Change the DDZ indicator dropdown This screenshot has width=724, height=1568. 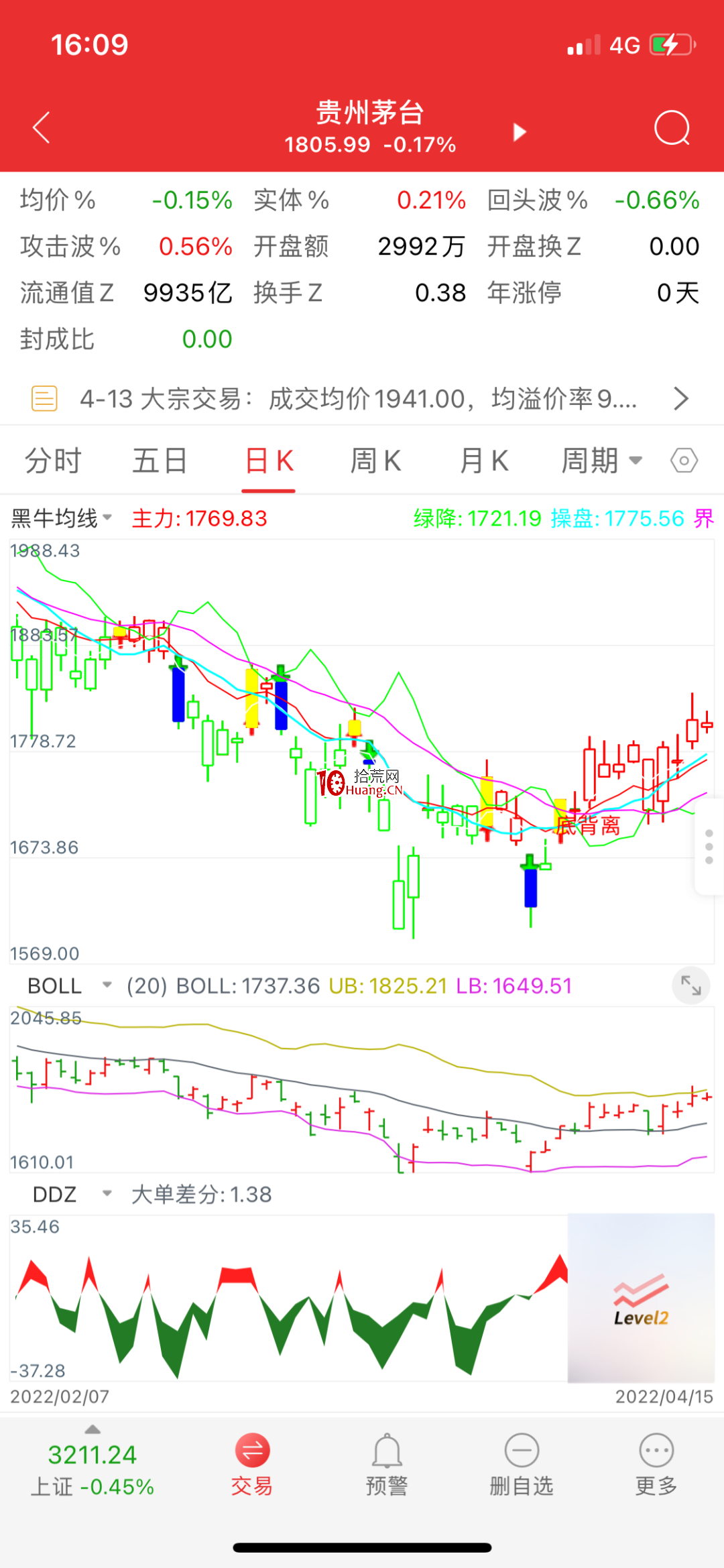click(x=72, y=1194)
